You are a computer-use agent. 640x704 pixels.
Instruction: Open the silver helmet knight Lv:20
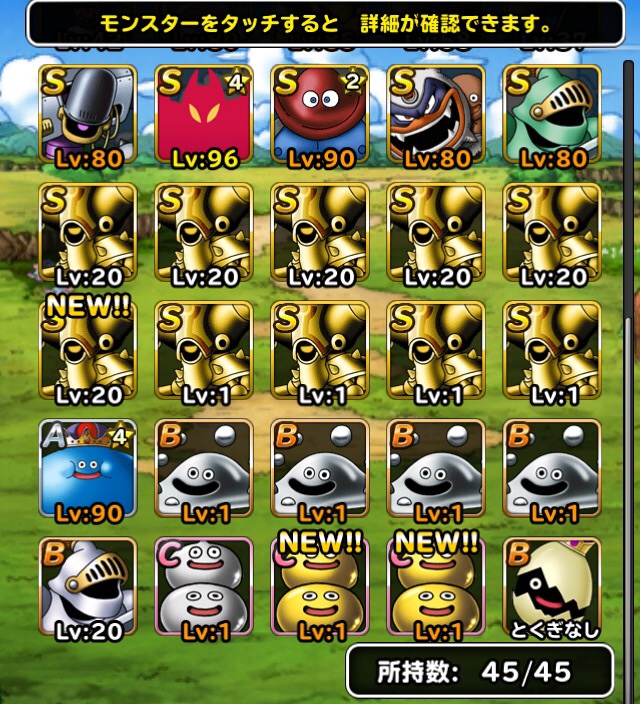87,586
